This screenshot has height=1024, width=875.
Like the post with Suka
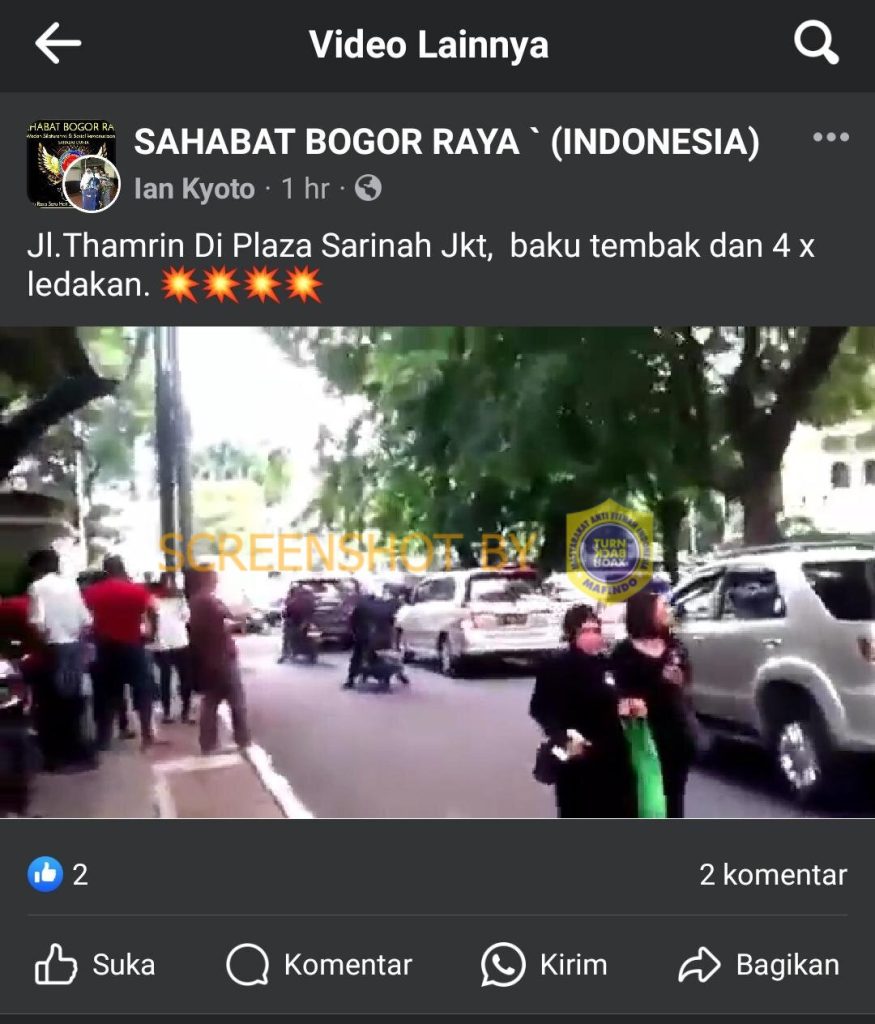pos(95,965)
